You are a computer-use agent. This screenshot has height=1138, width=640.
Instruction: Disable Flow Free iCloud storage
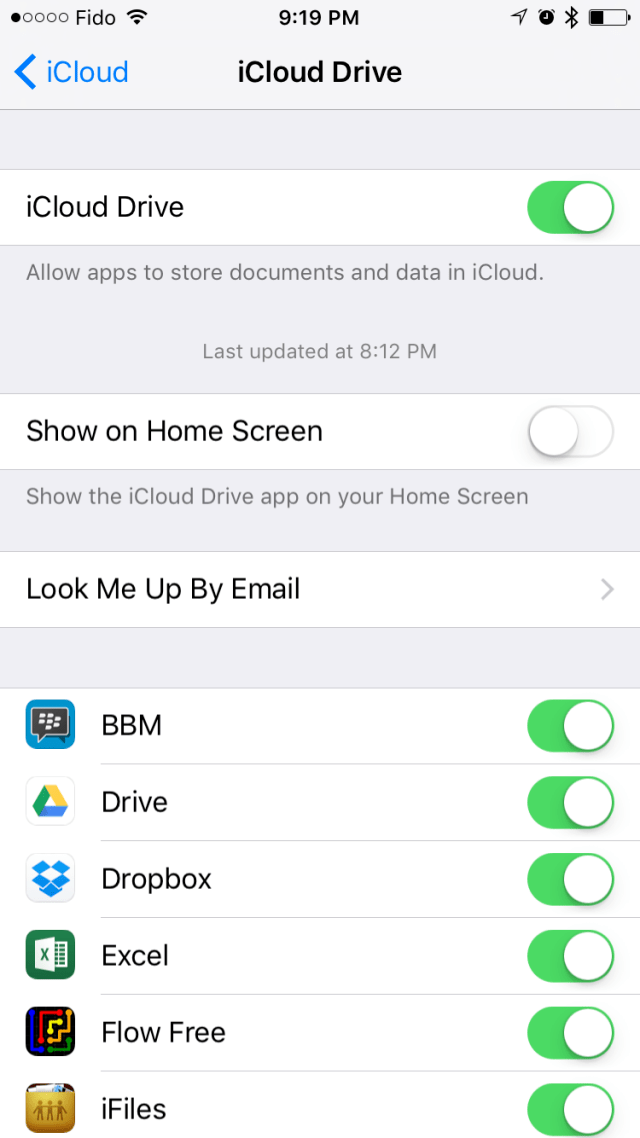click(570, 1032)
